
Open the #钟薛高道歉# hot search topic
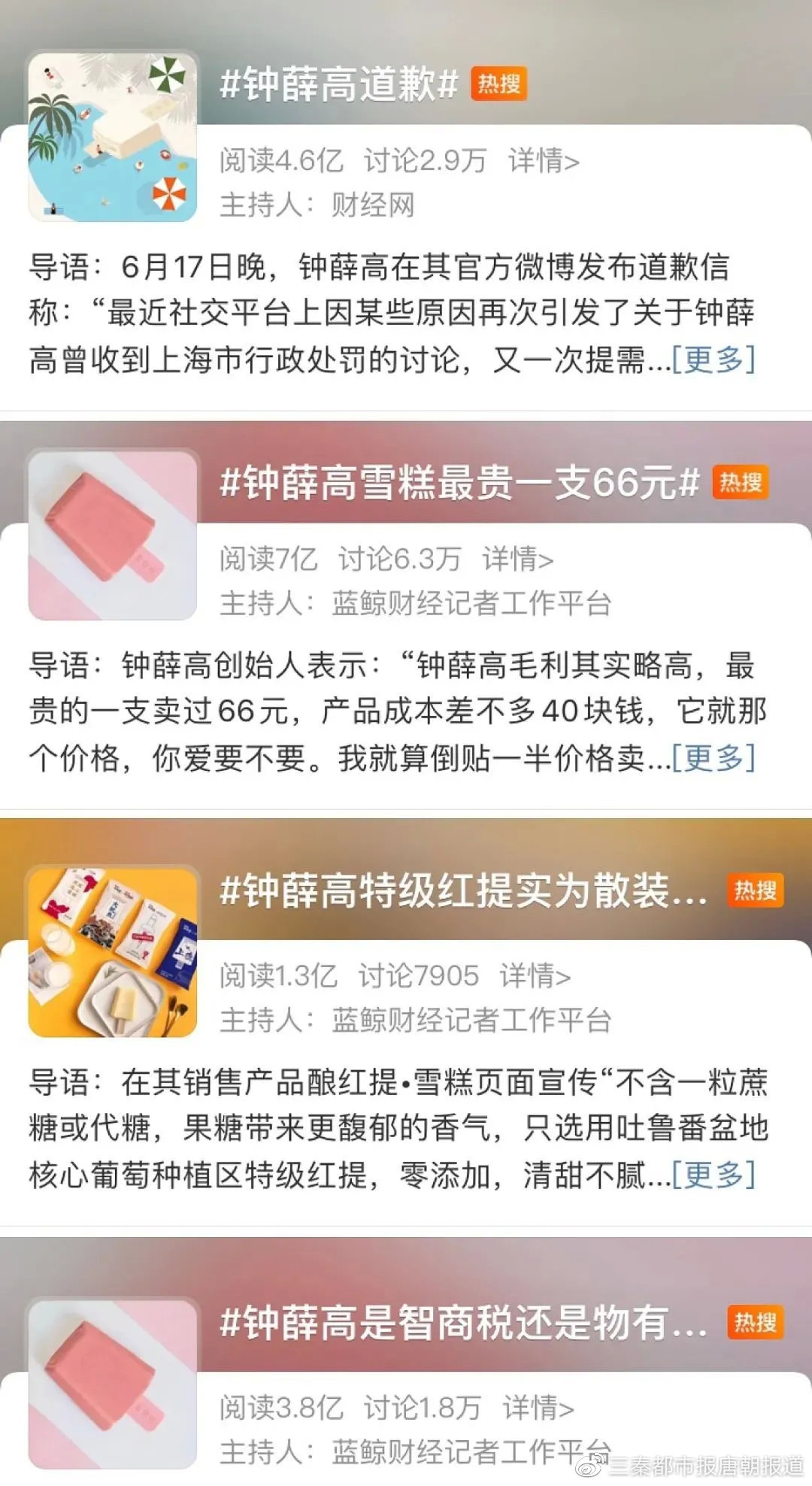(336, 83)
